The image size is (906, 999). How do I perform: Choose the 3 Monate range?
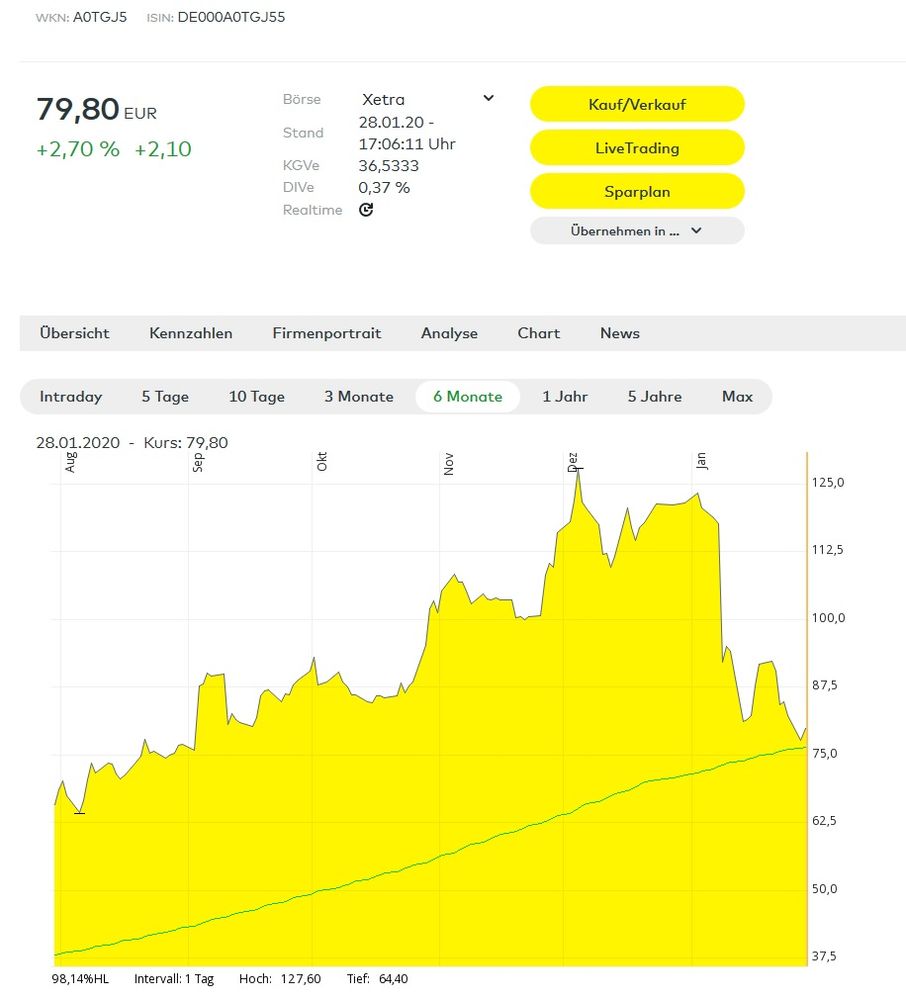tap(359, 397)
